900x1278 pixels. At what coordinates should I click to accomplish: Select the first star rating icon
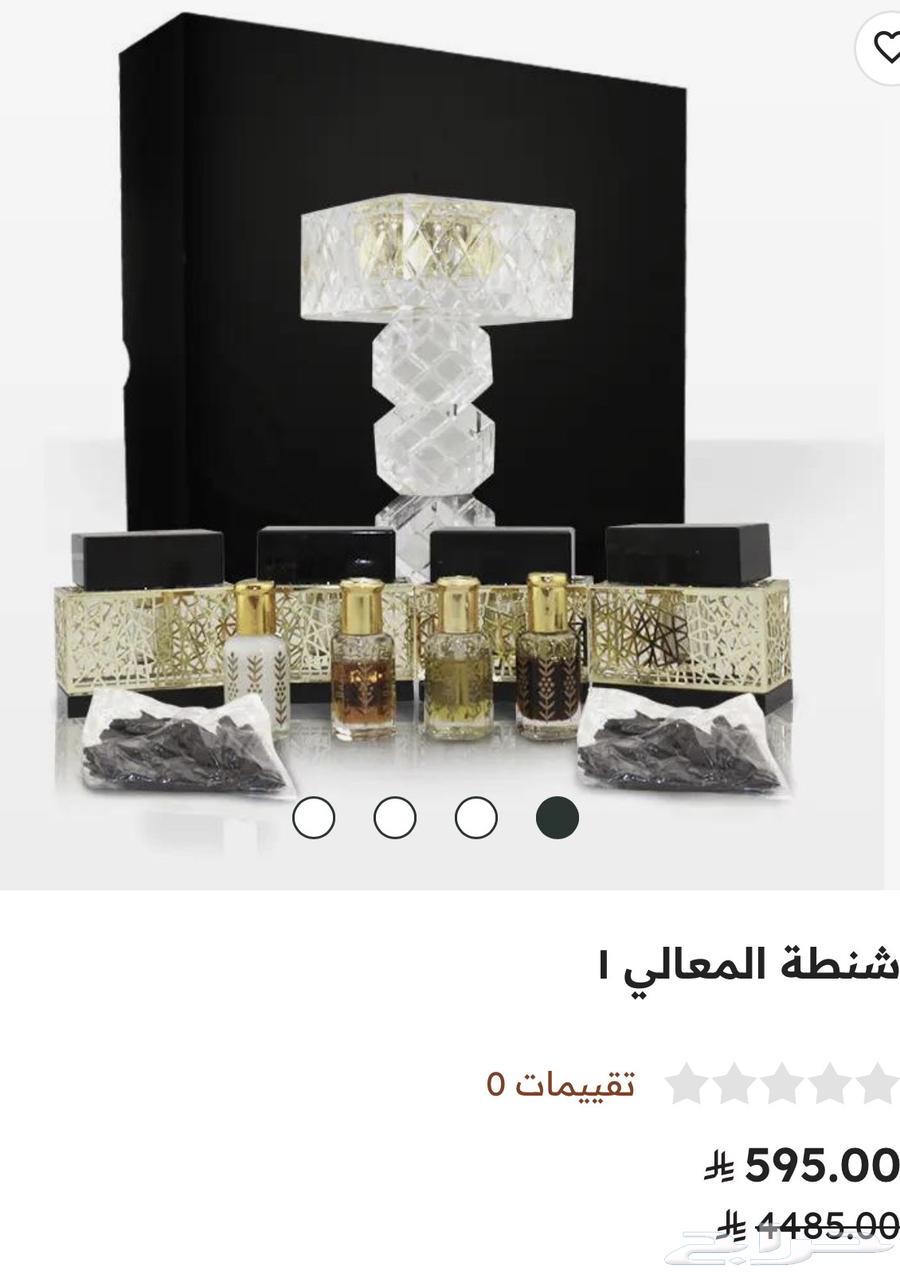click(688, 1085)
